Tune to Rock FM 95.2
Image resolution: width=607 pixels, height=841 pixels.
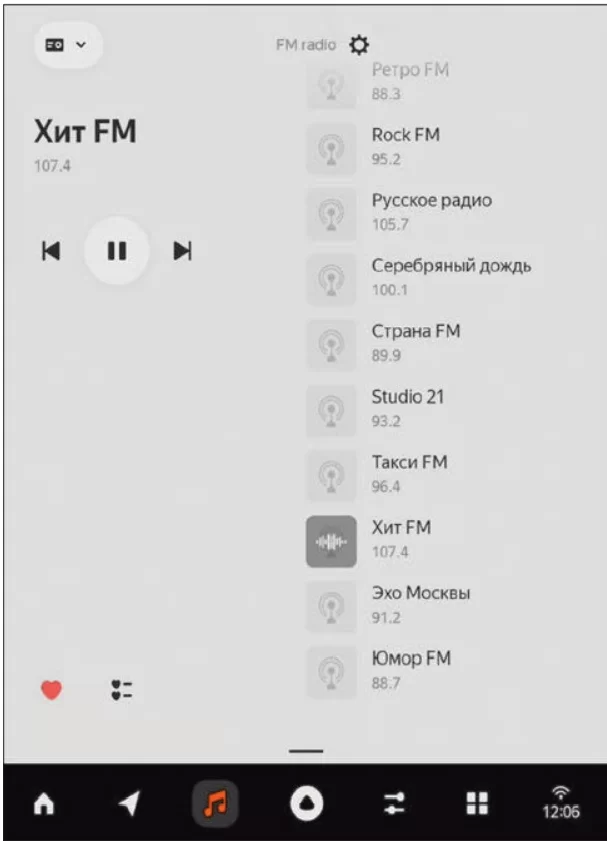(405, 146)
